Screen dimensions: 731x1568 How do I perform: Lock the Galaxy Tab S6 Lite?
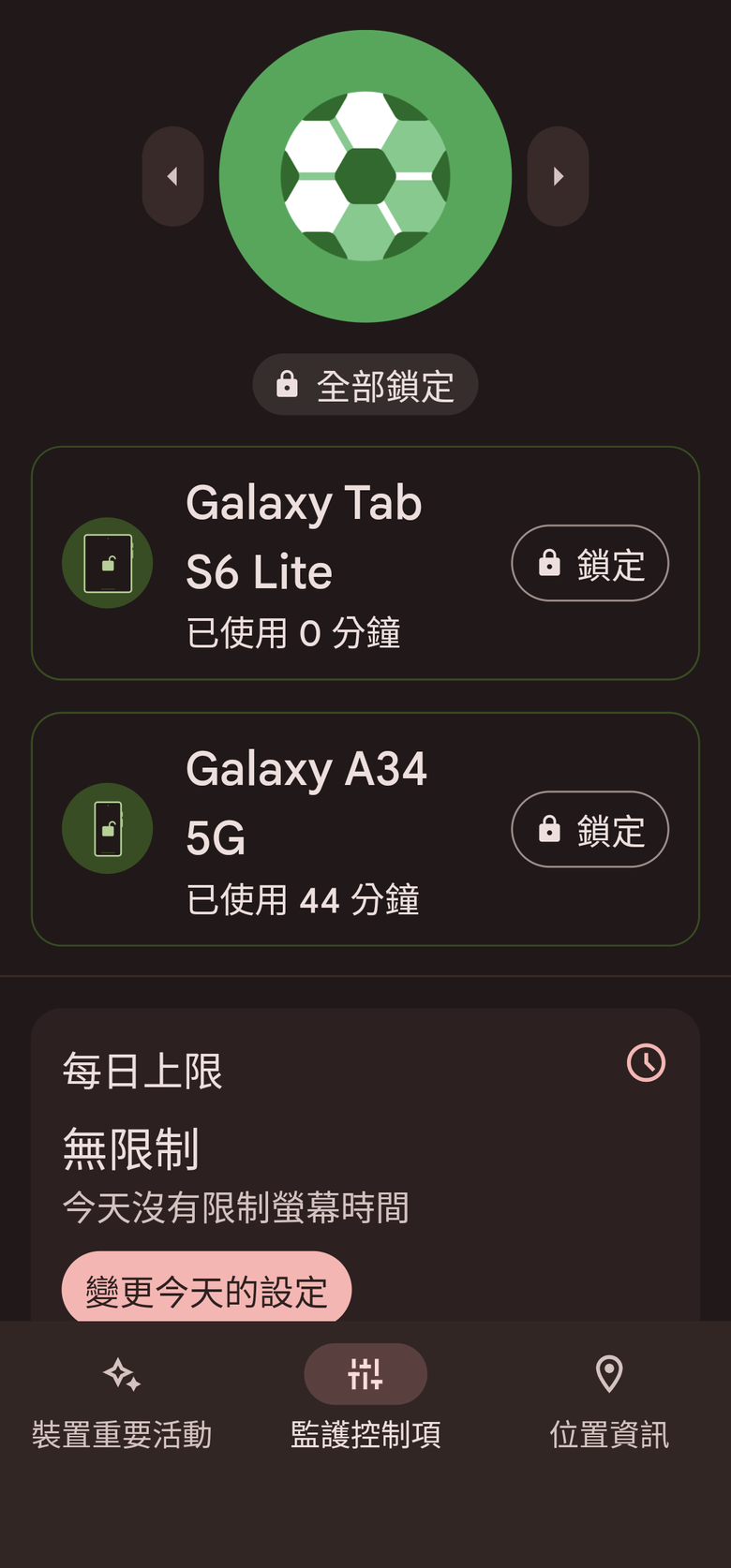[x=589, y=563]
